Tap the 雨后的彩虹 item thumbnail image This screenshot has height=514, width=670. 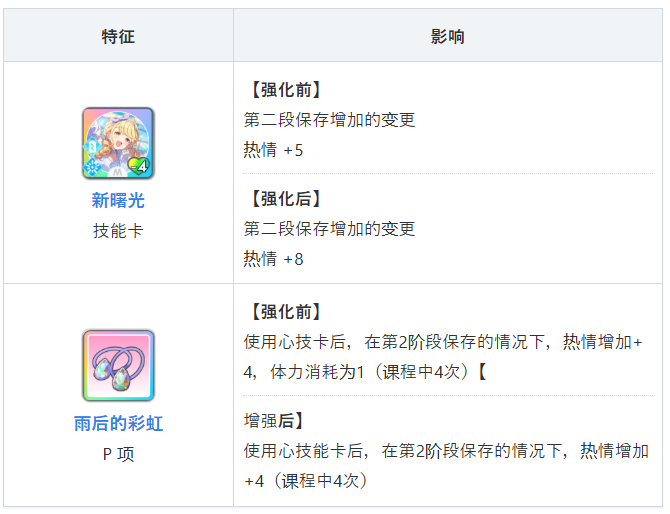(x=118, y=366)
